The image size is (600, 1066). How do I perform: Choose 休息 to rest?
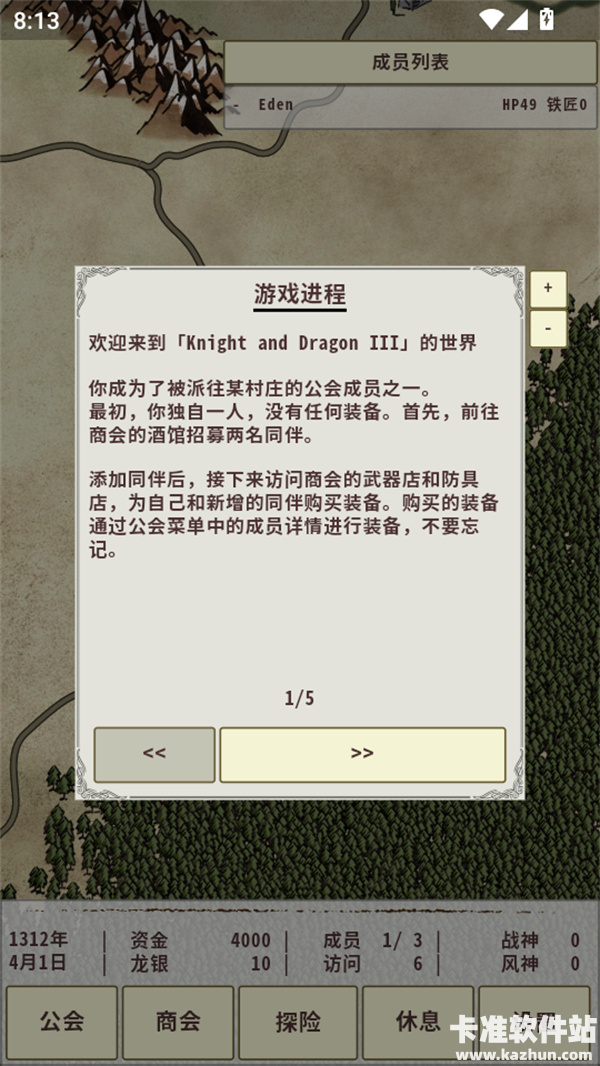pos(417,1021)
